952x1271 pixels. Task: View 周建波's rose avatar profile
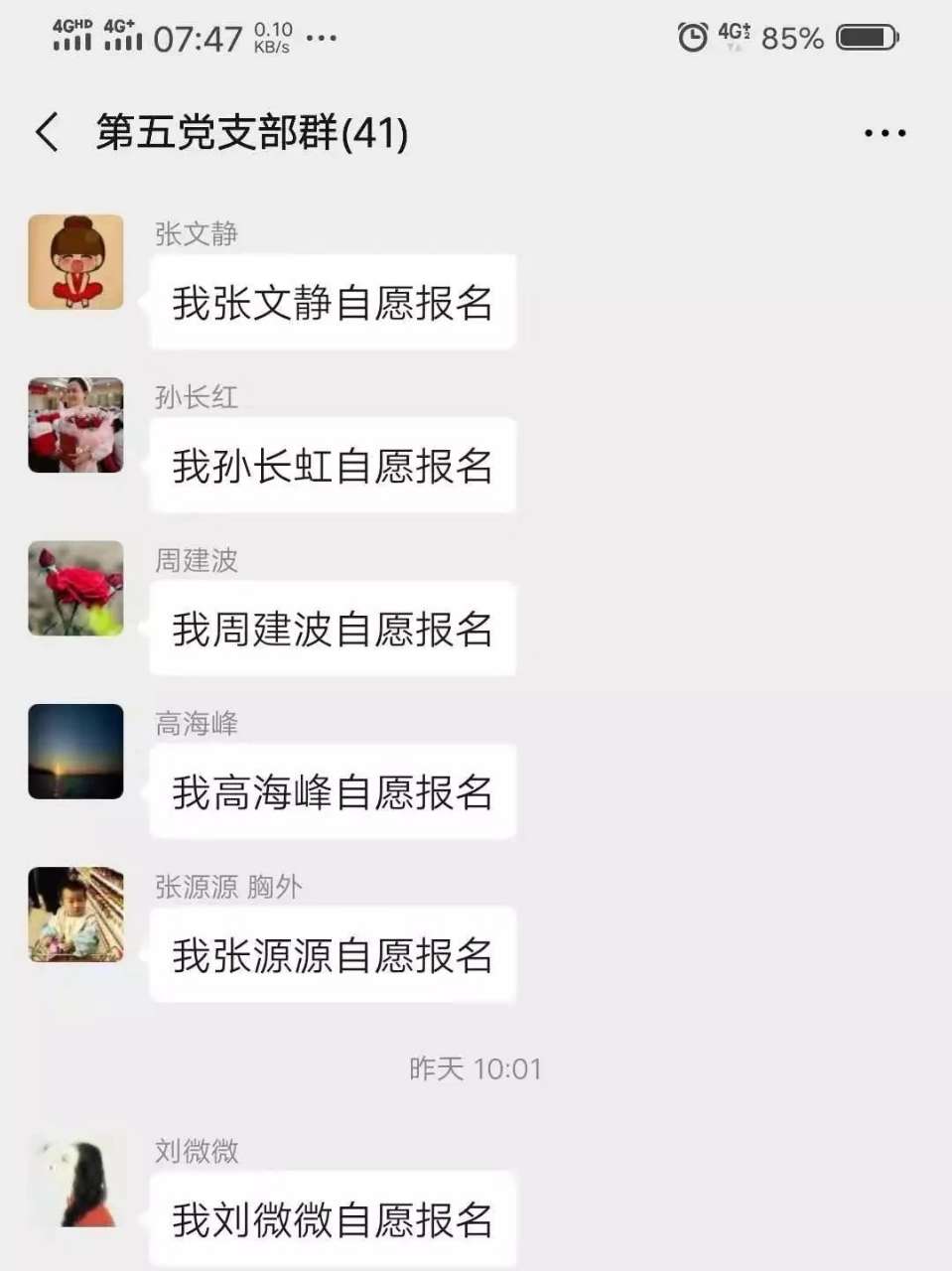click(76, 589)
